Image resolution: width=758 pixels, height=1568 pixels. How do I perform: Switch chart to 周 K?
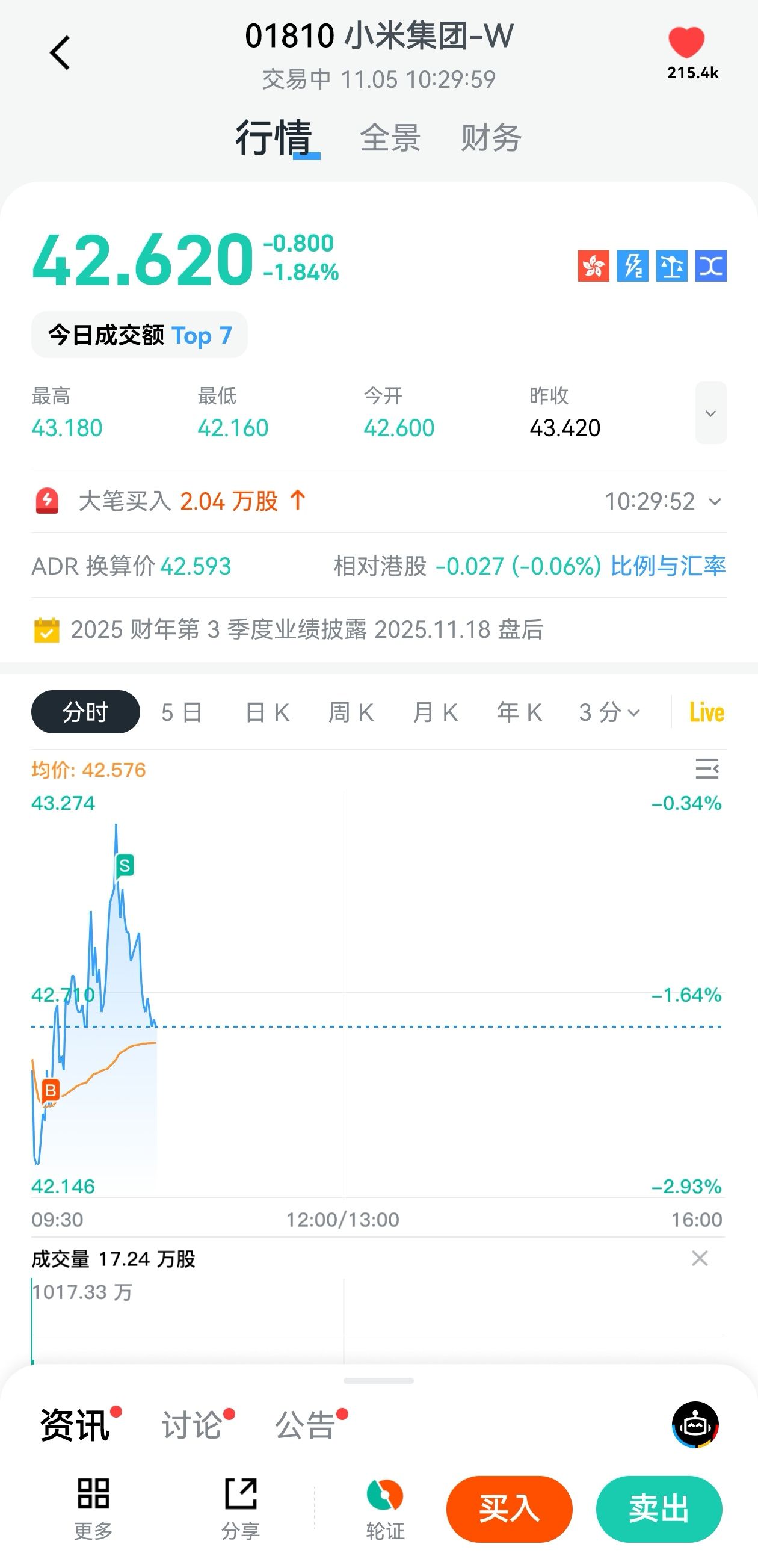point(351,712)
